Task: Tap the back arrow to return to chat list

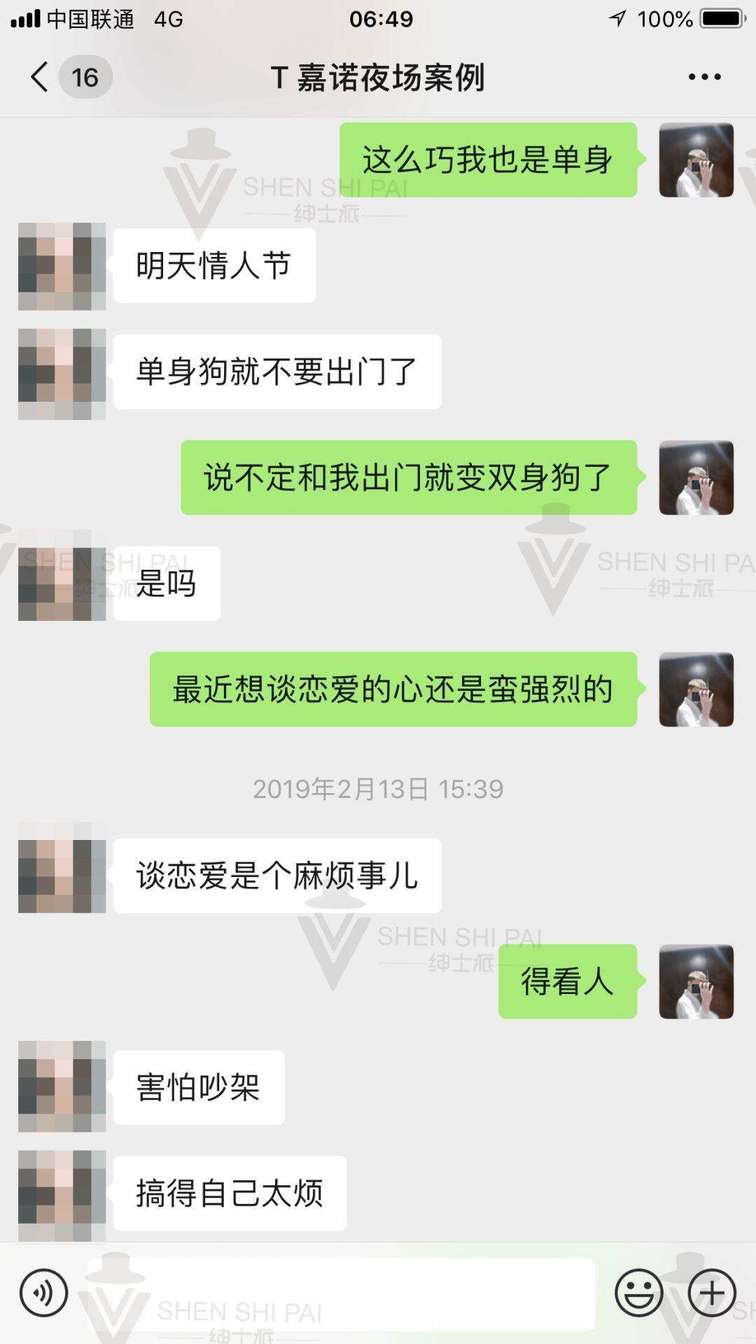Action: (x=38, y=76)
